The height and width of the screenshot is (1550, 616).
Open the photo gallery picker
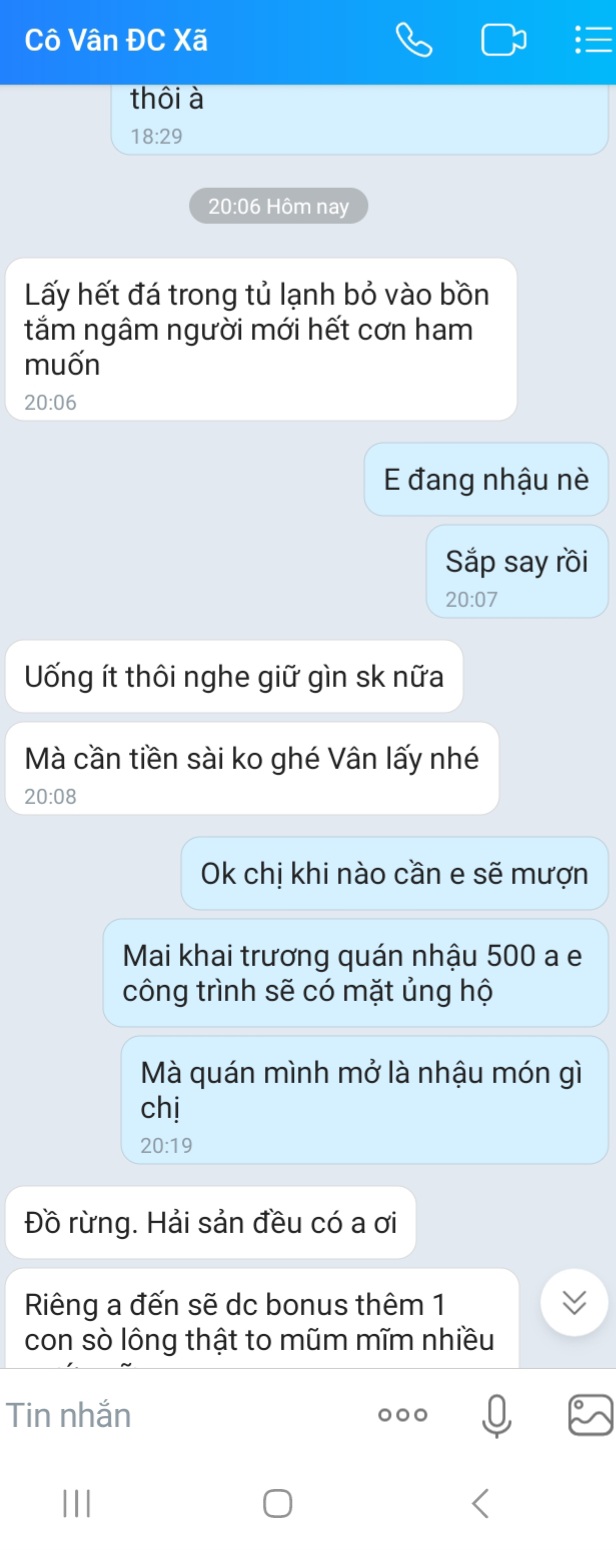click(588, 1415)
